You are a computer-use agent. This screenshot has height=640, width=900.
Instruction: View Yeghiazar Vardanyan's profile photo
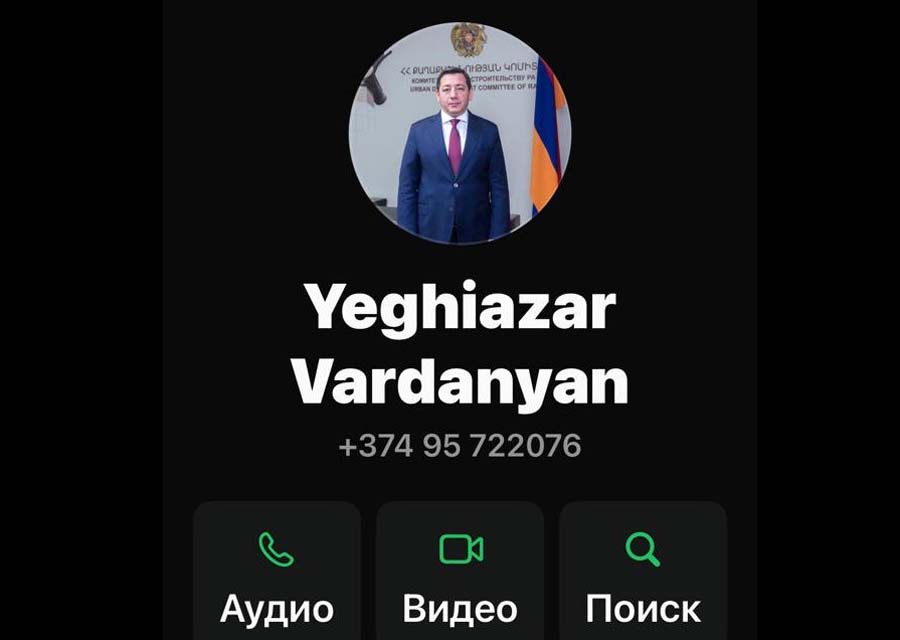pyautogui.click(x=459, y=133)
